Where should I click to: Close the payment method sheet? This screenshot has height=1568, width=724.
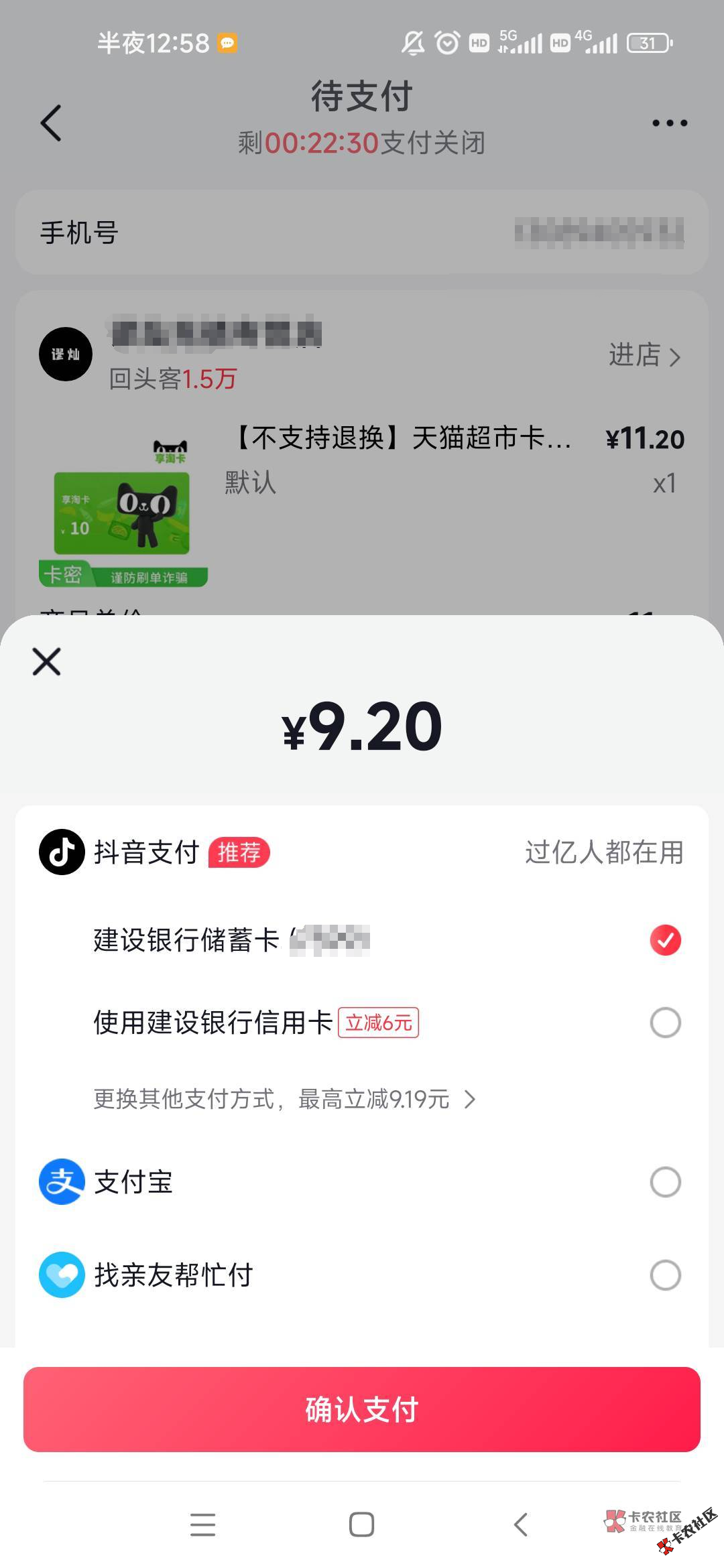click(47, 661)
